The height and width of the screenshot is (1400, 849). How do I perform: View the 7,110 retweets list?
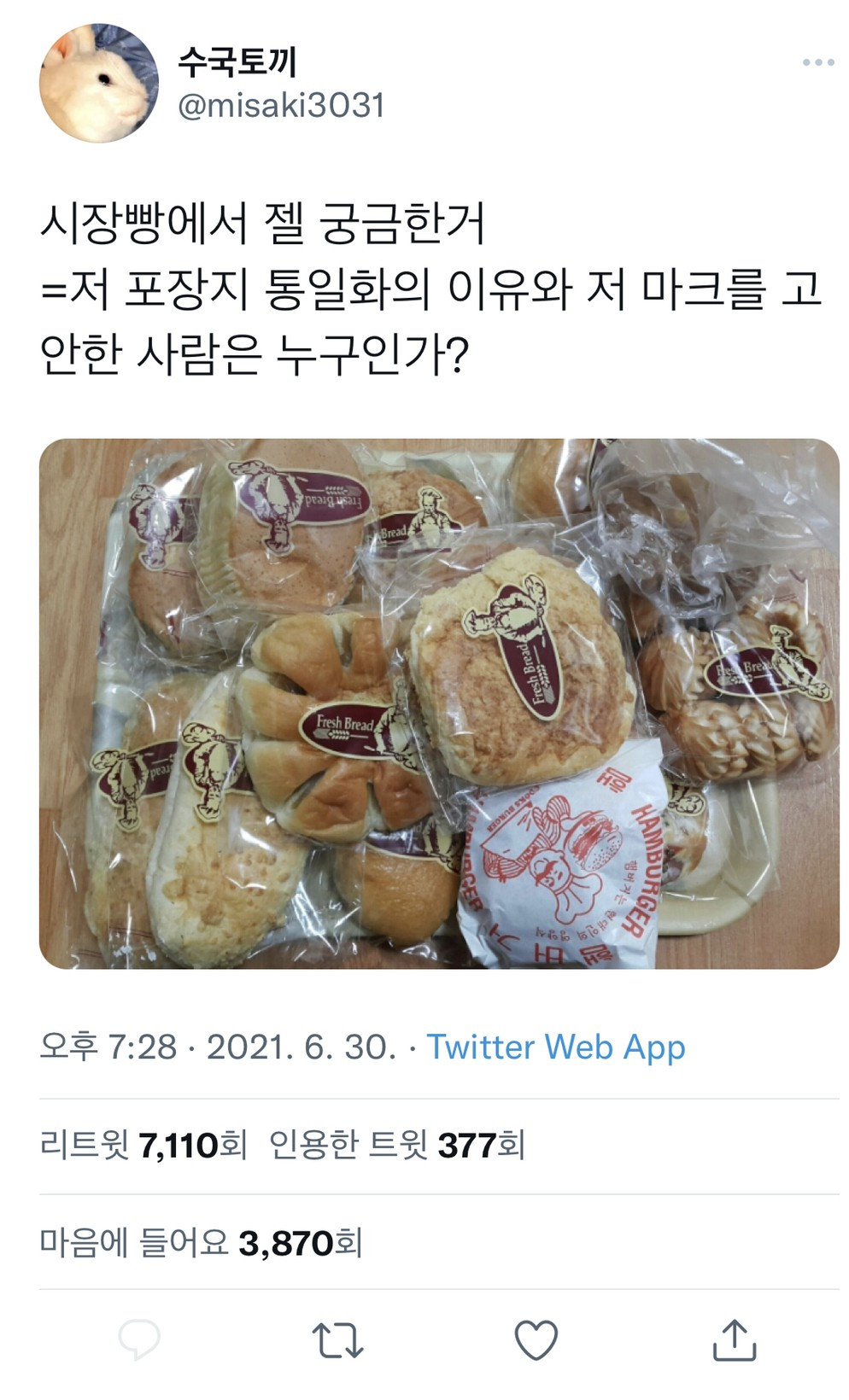(143, 1145)
